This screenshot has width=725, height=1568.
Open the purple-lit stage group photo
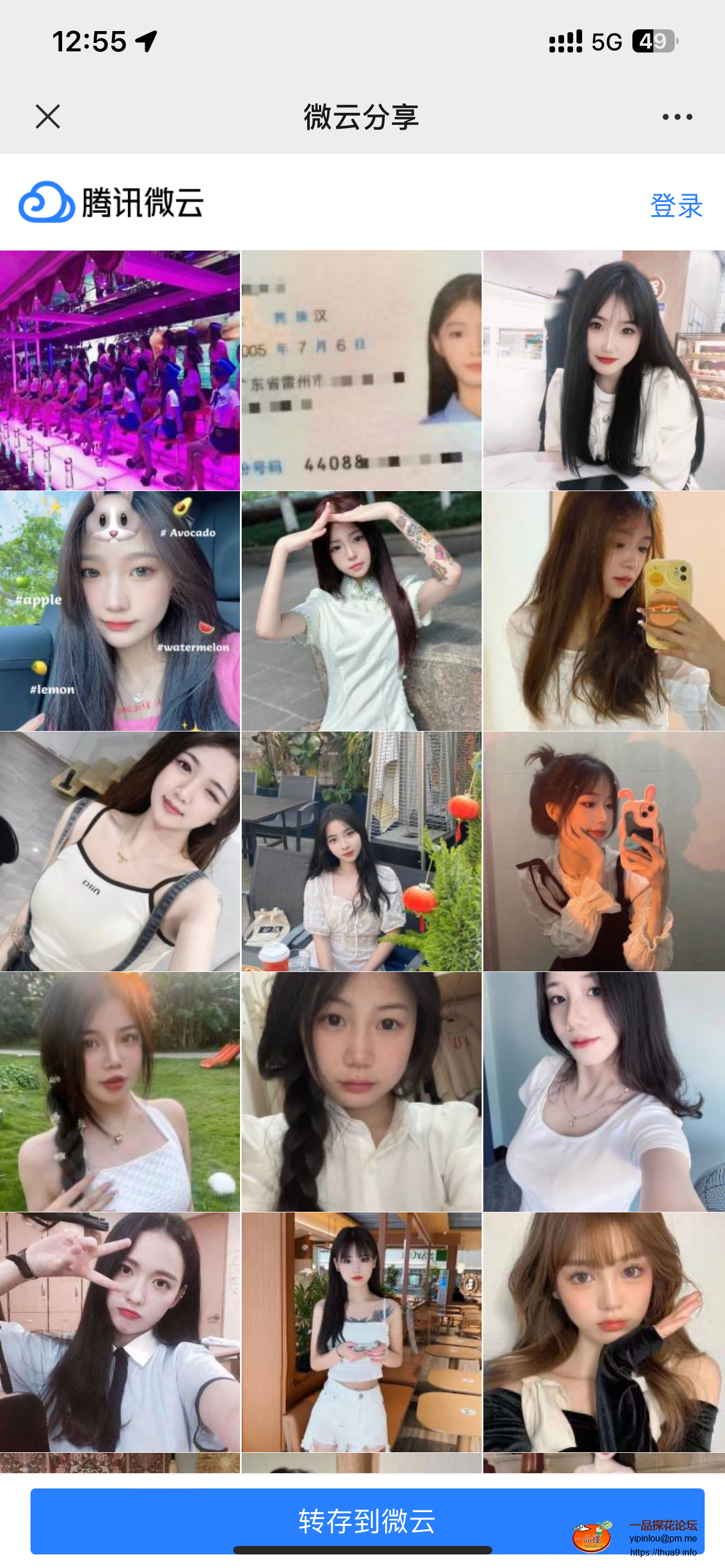click(120, 370)
